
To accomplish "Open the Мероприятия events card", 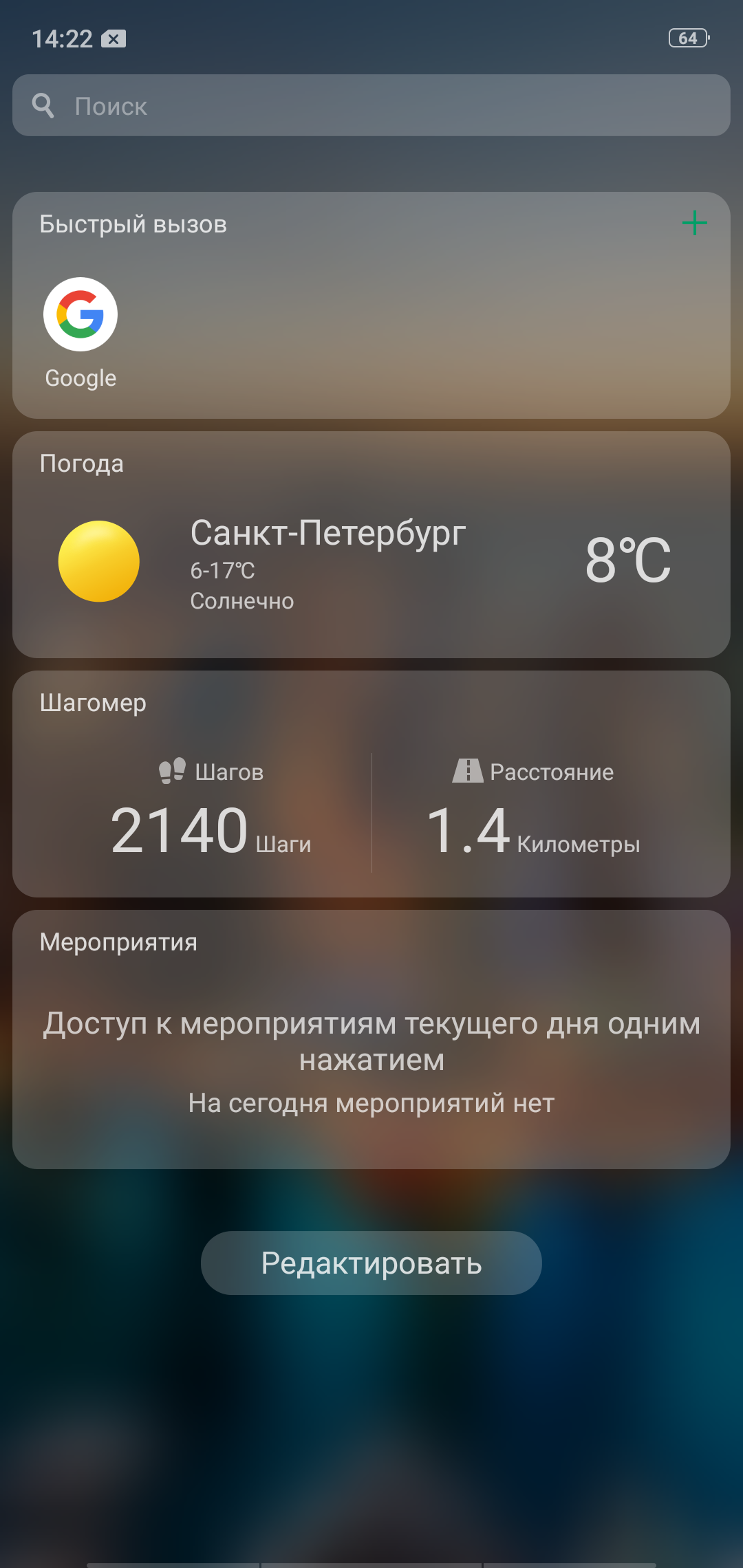I will pyautogui.click(x=371, y=1039).
